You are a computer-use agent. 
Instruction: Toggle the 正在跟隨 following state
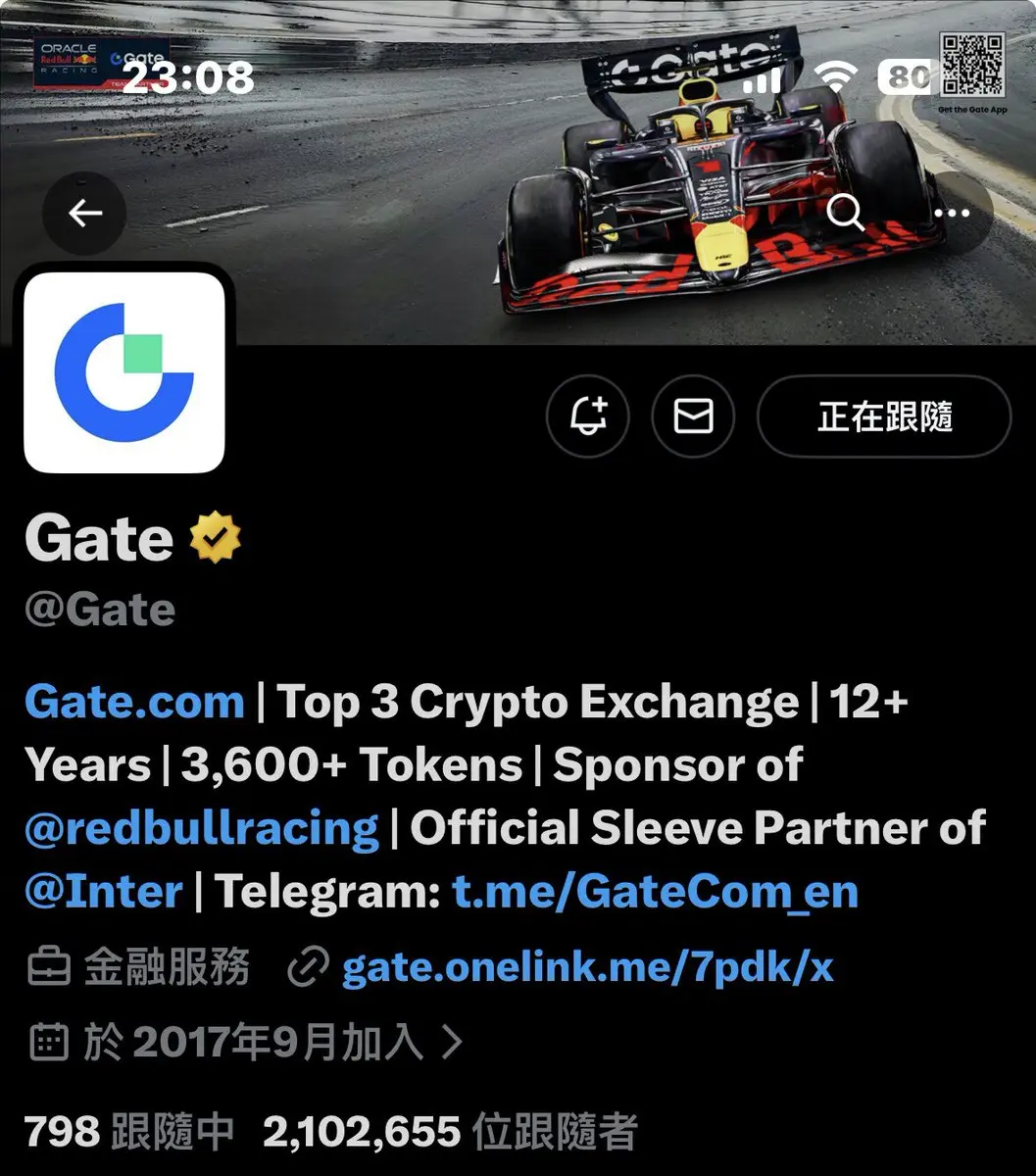pos(882,416)
